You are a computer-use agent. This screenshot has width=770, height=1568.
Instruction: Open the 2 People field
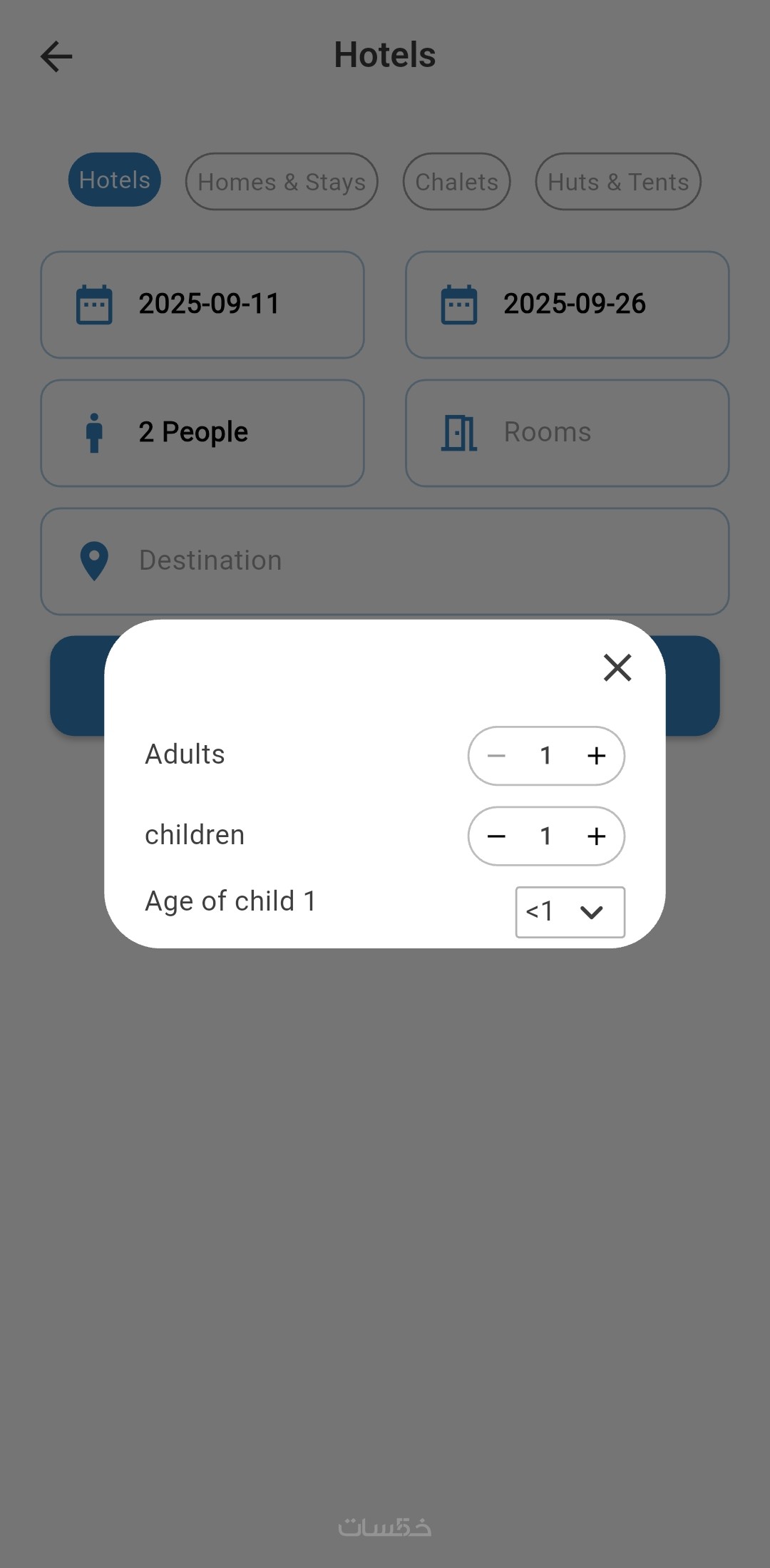[202, 433]
